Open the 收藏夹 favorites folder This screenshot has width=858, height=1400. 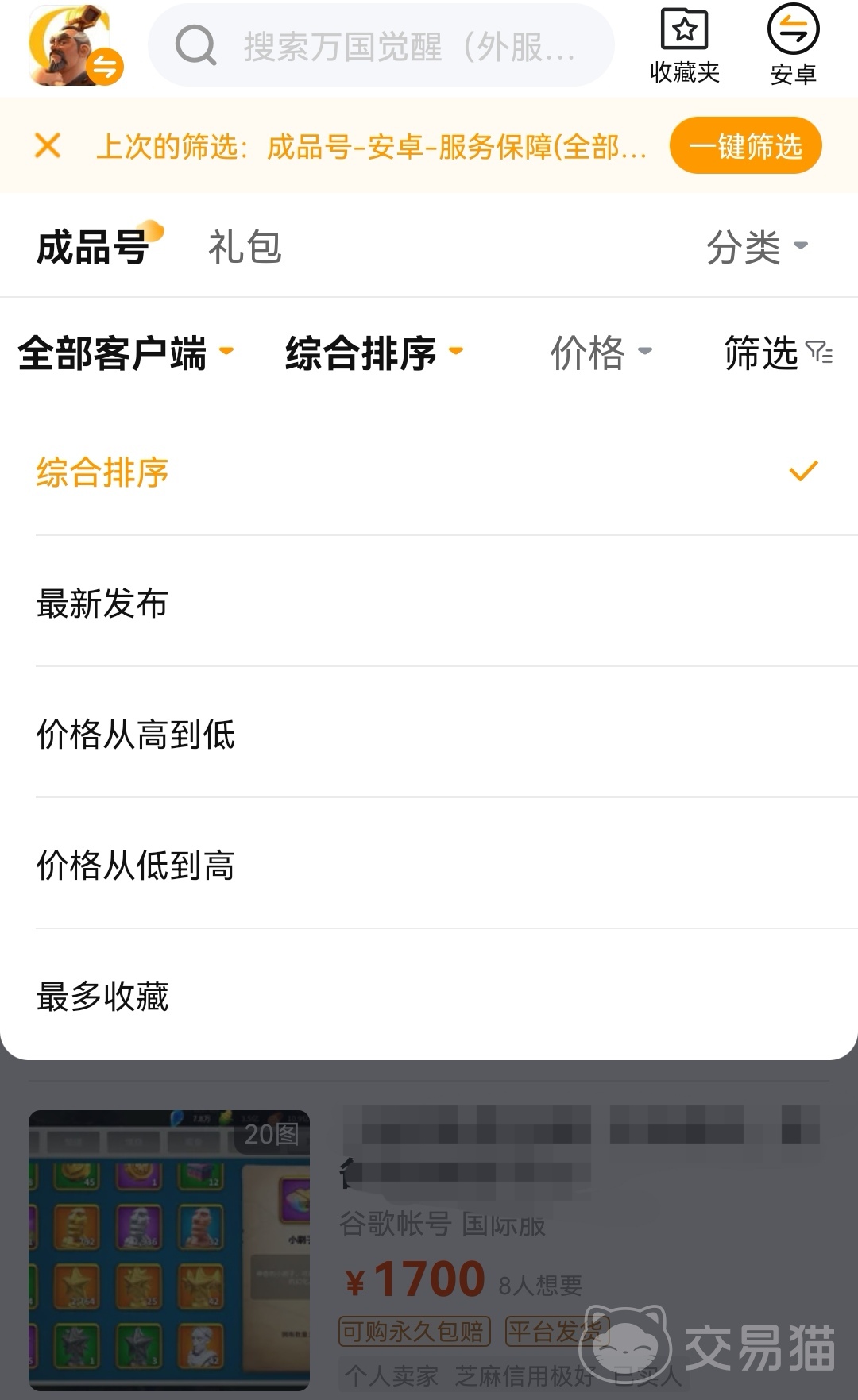coord(684,46)
